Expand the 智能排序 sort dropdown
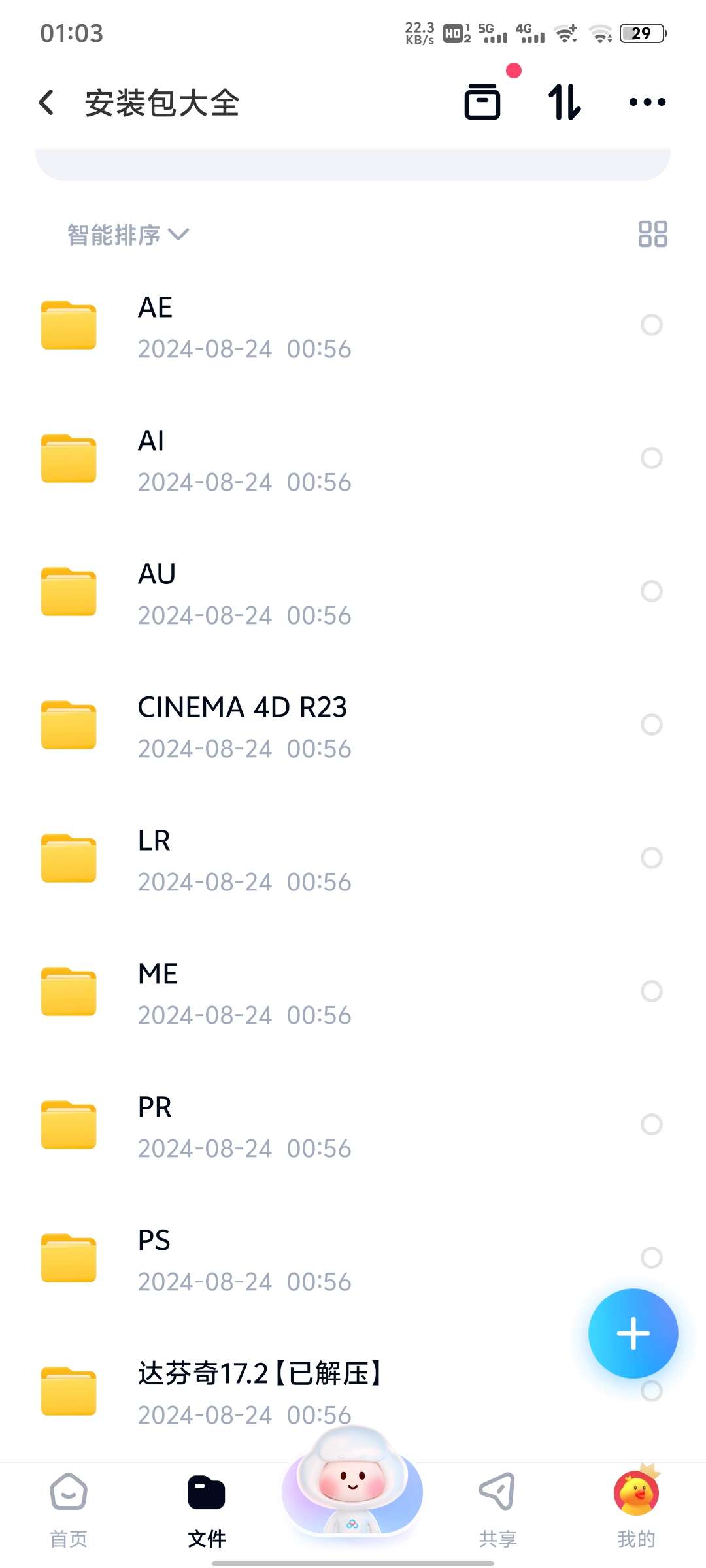The height and width of the screenshot is (1568, 706). [x=128, y=235]
